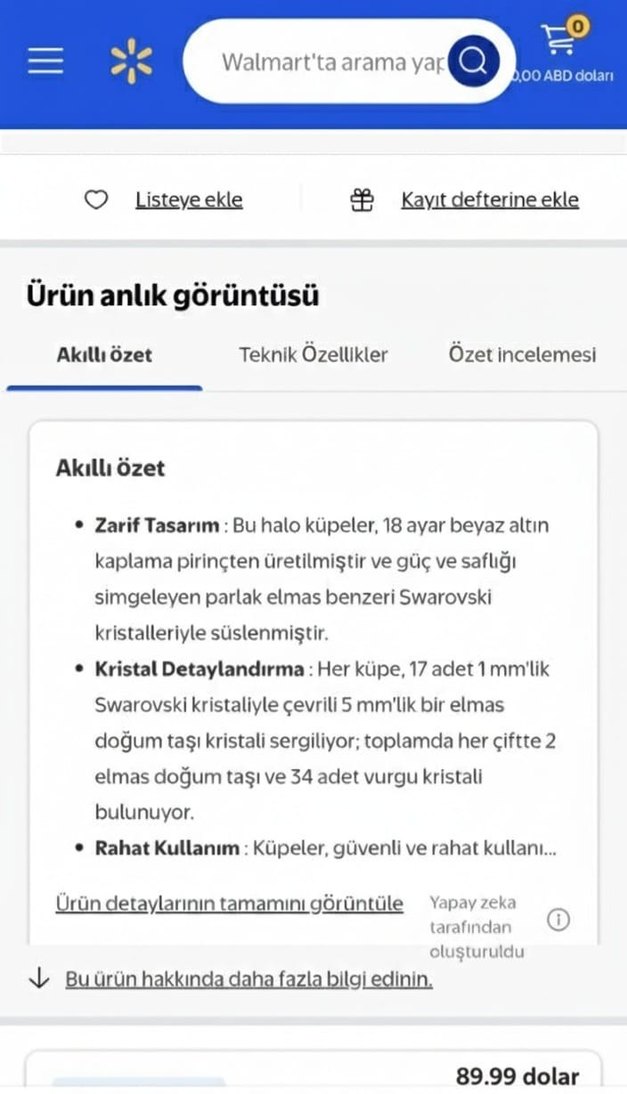The image size is (627, 1094).
Task: Switch to Teknik Özellikler tab
Action: coord(313,355)
